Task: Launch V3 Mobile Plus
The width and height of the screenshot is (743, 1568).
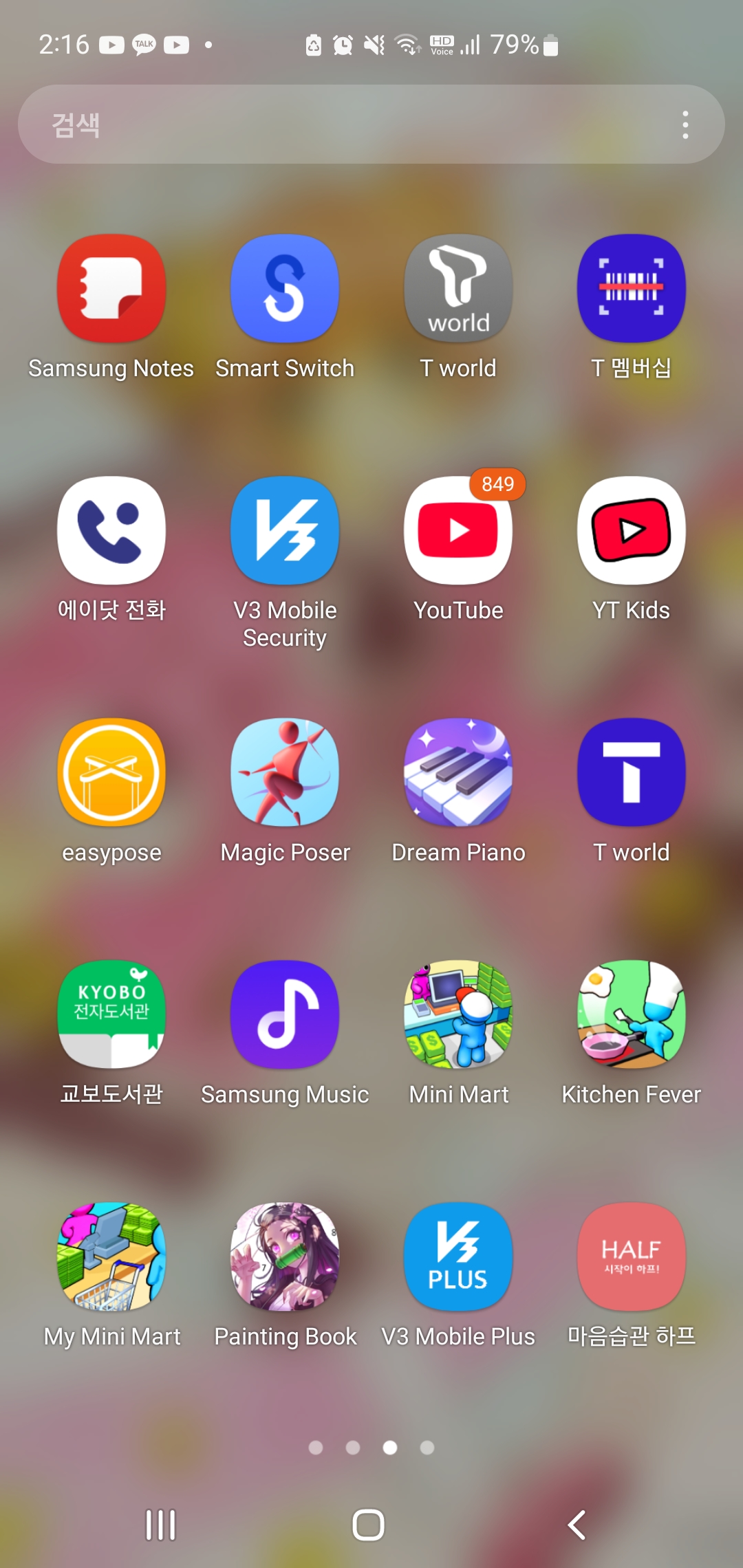Action: point(458,1257)
